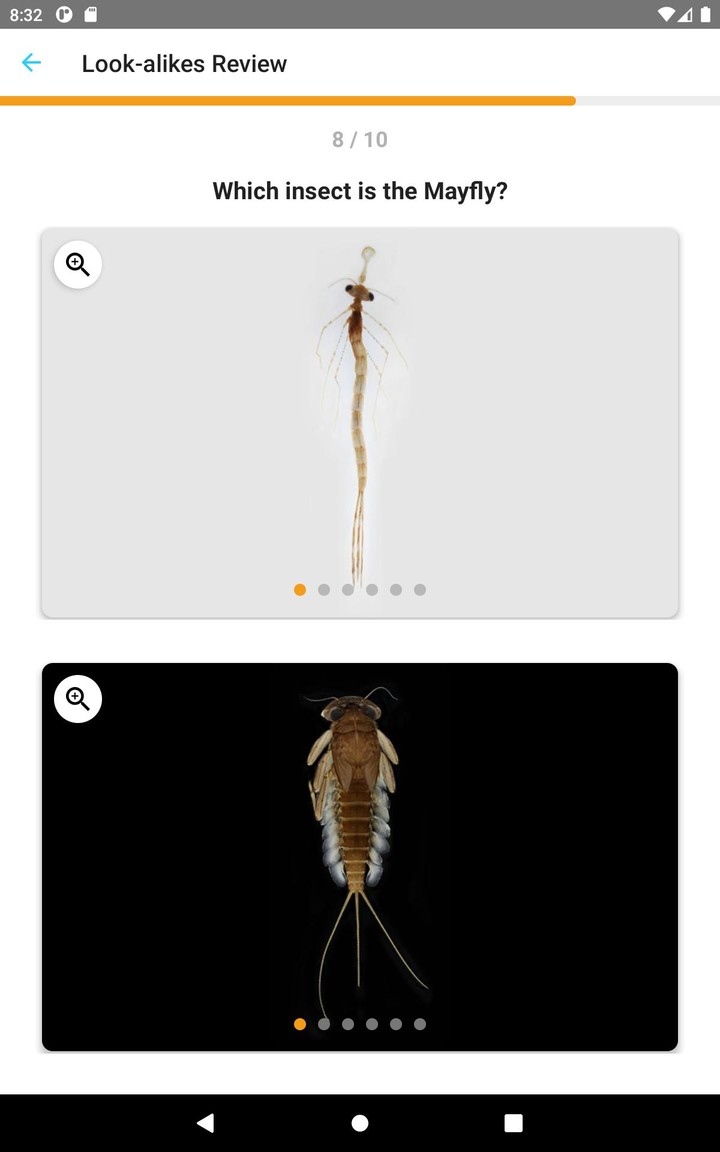Open recent apps from the navigation bar

[x=513, y=1123]
